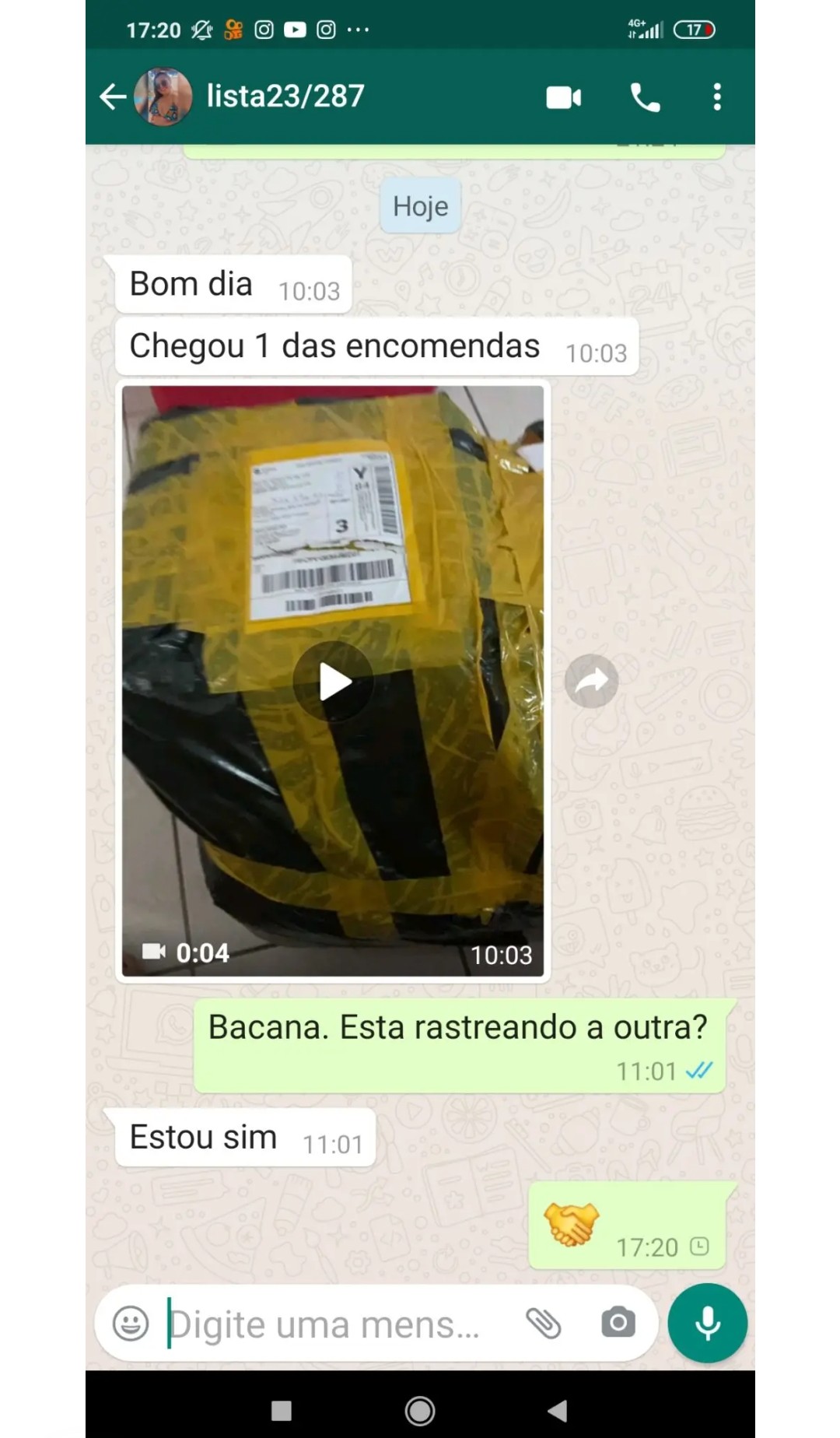The width and height of the screenshot is (840, 1438).
Task: Tap the system home button
Action: [420, 1411]
